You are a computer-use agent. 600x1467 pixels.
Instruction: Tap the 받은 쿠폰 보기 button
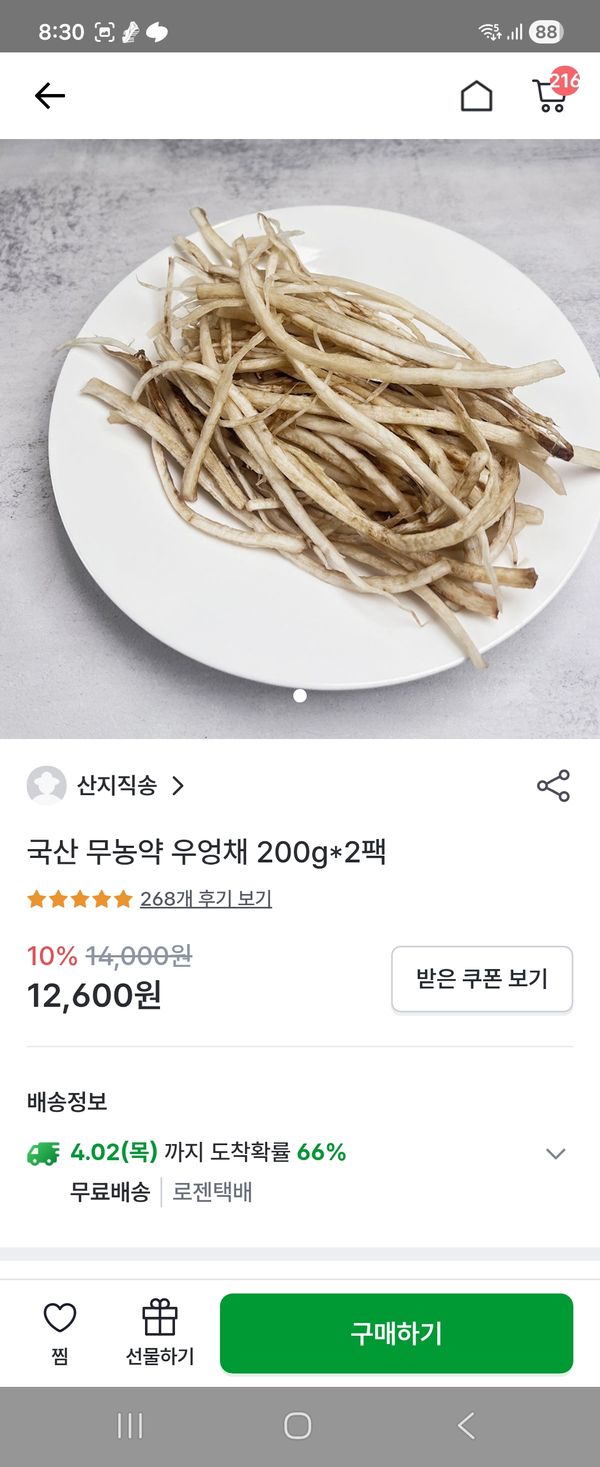(x=482, y=979)
